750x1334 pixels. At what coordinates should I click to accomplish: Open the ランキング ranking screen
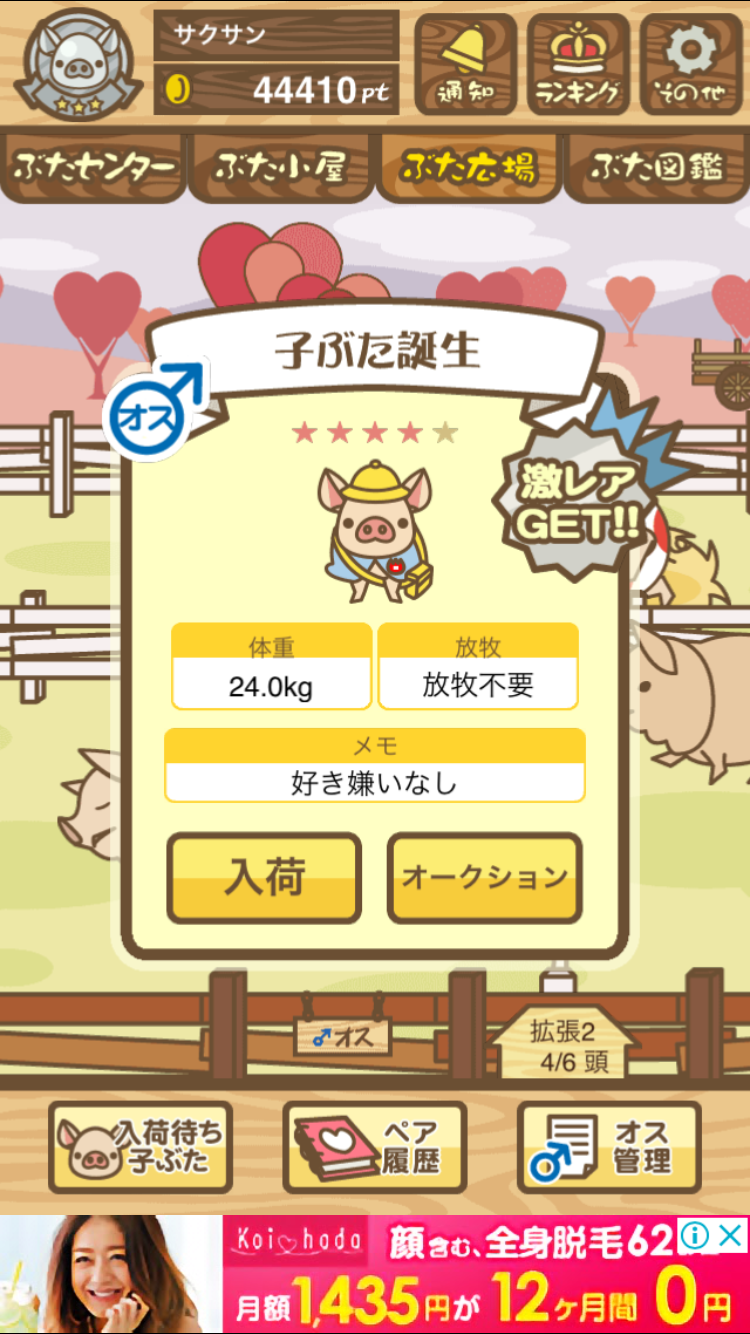pyautogui.click(x=578, y=63)
